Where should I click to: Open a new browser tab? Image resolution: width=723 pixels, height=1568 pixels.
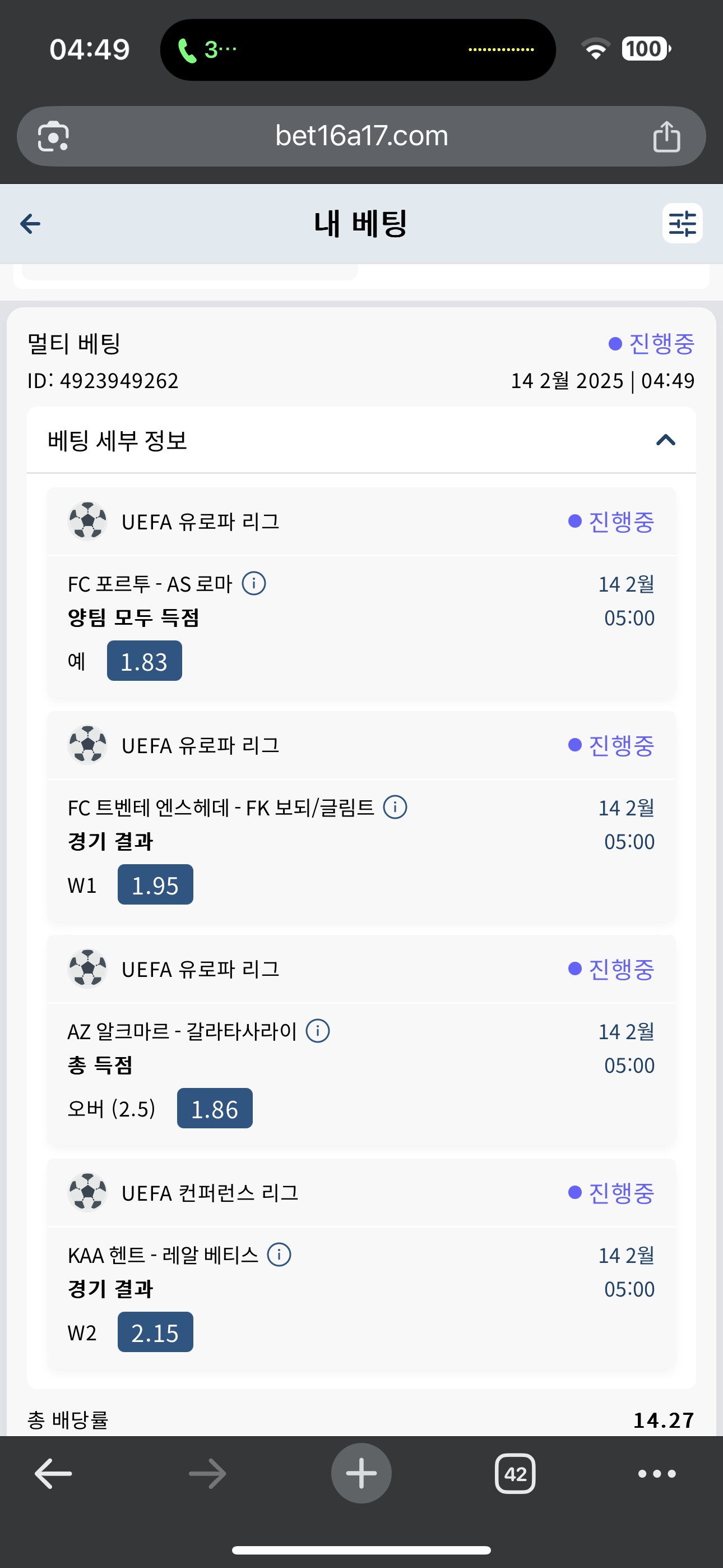[361, 1473]
